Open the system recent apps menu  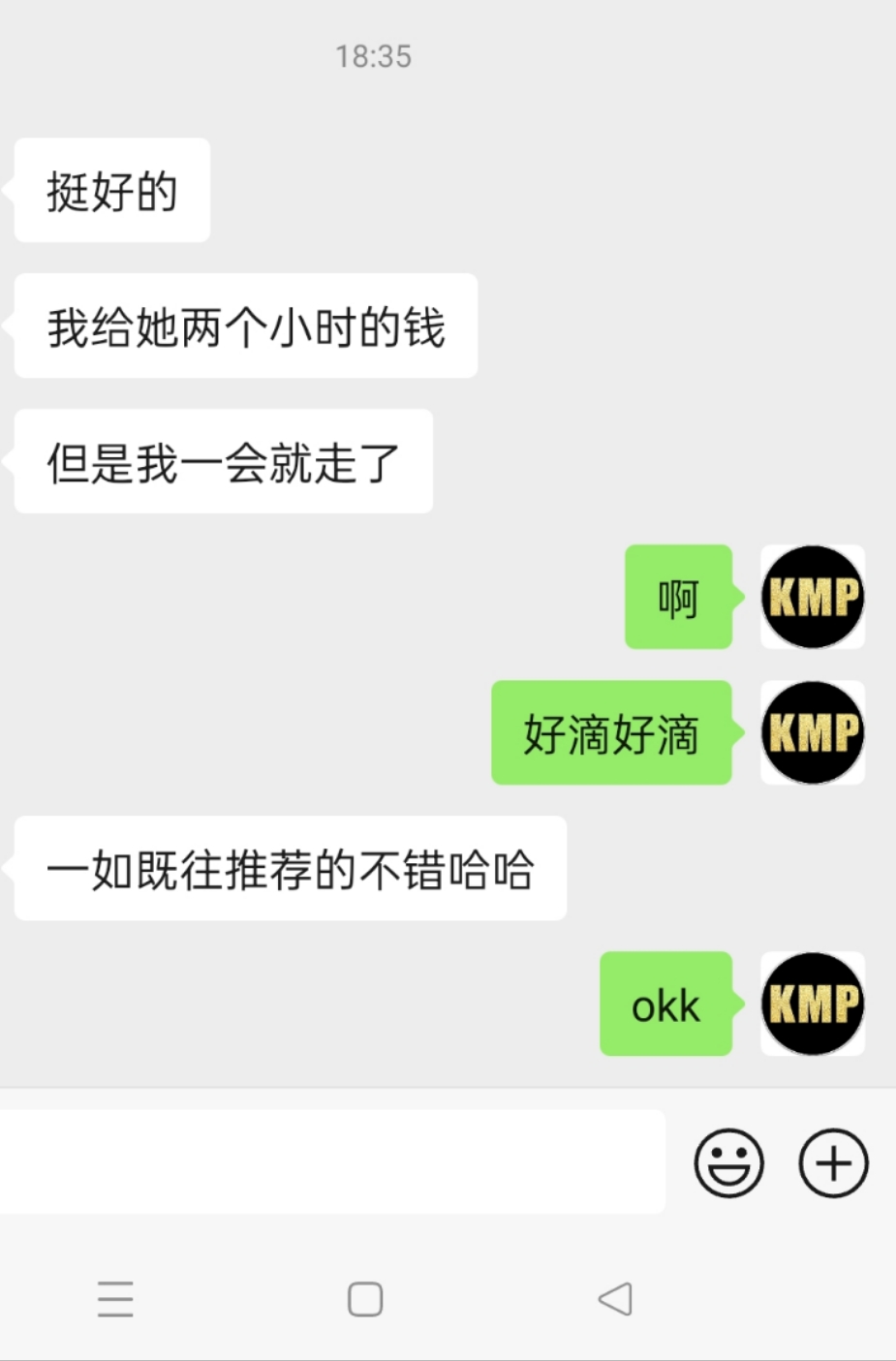tap(115, 1299)
